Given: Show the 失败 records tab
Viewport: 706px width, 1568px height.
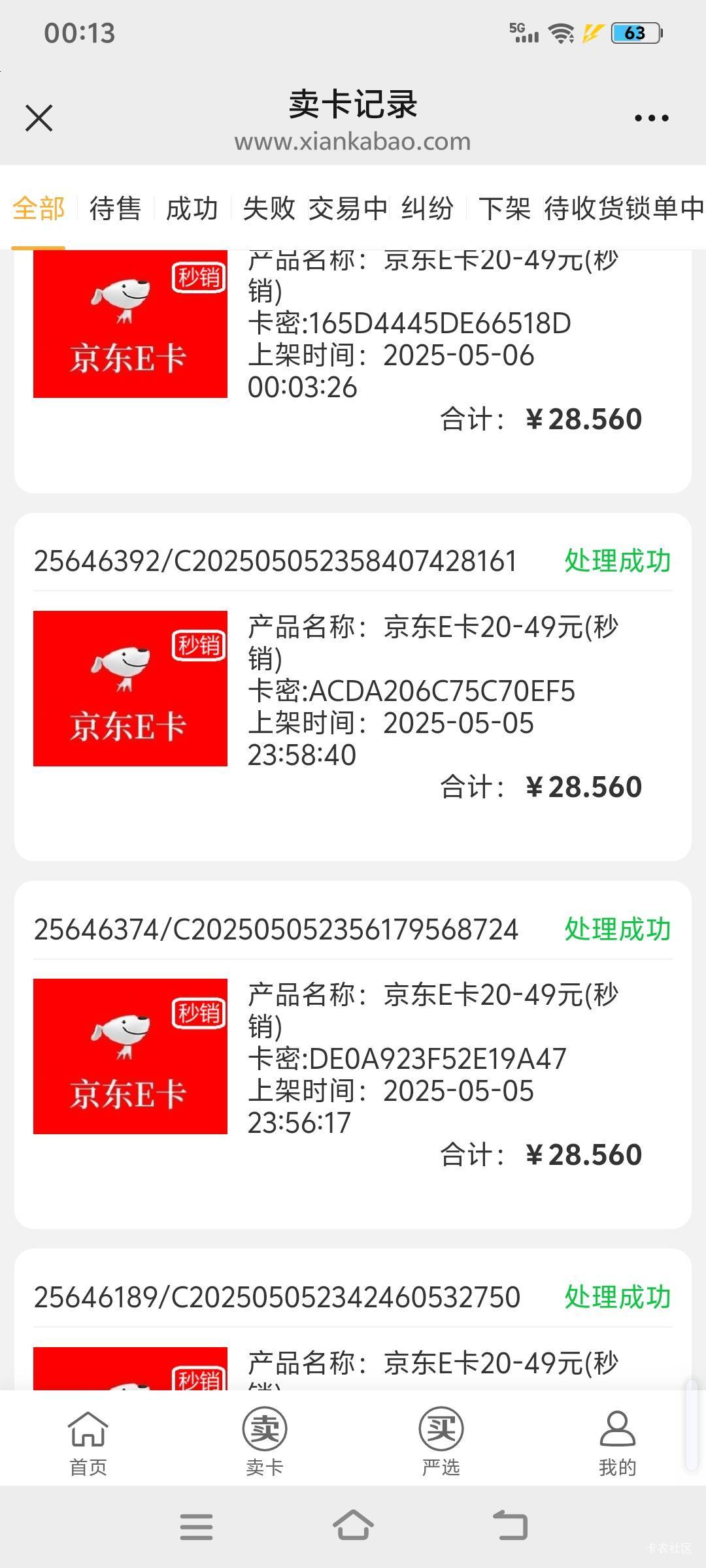Looking at the screenshot, I should (x=269, y=208).
